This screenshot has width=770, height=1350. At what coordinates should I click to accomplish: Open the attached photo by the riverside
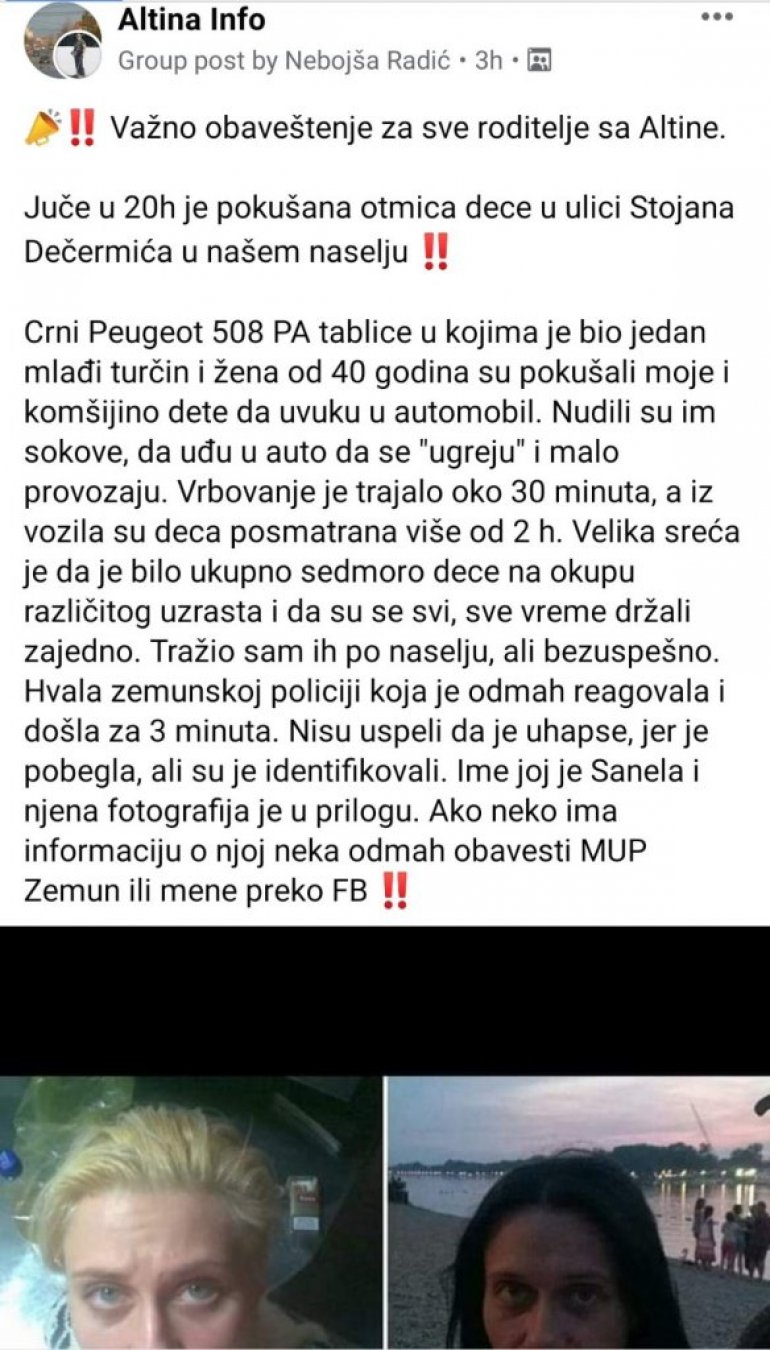click(578, 1212)
